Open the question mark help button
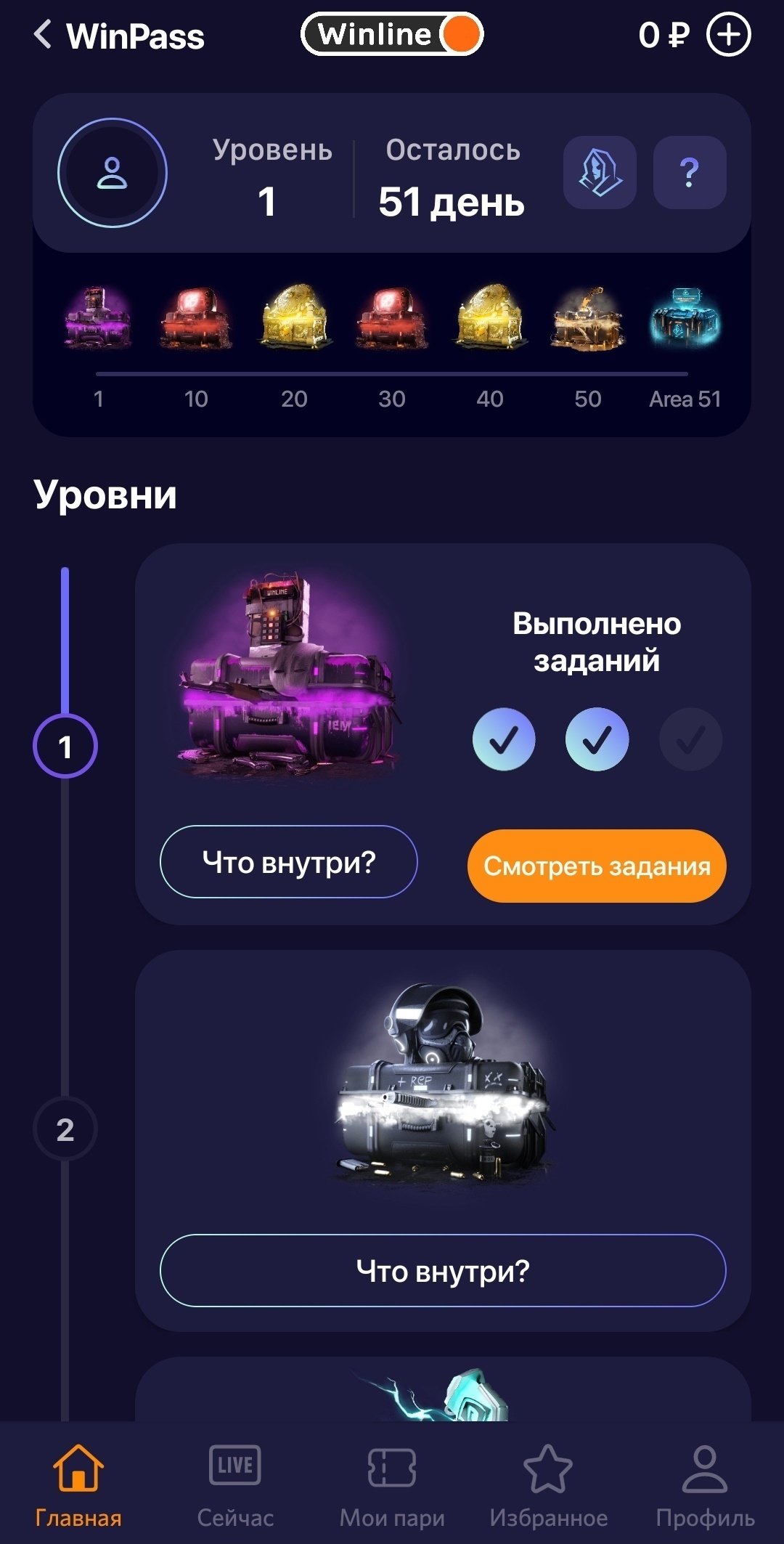The image size is (784, 1544). (x=690, y=173)
